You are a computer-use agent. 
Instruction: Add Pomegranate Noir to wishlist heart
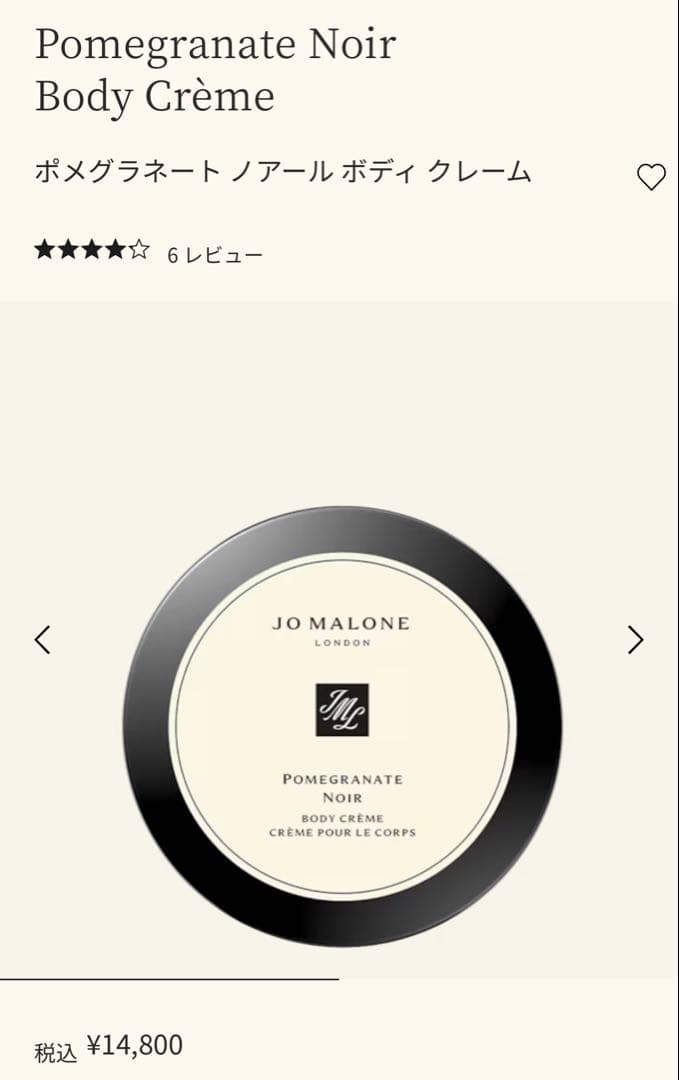tap(651, 178)
